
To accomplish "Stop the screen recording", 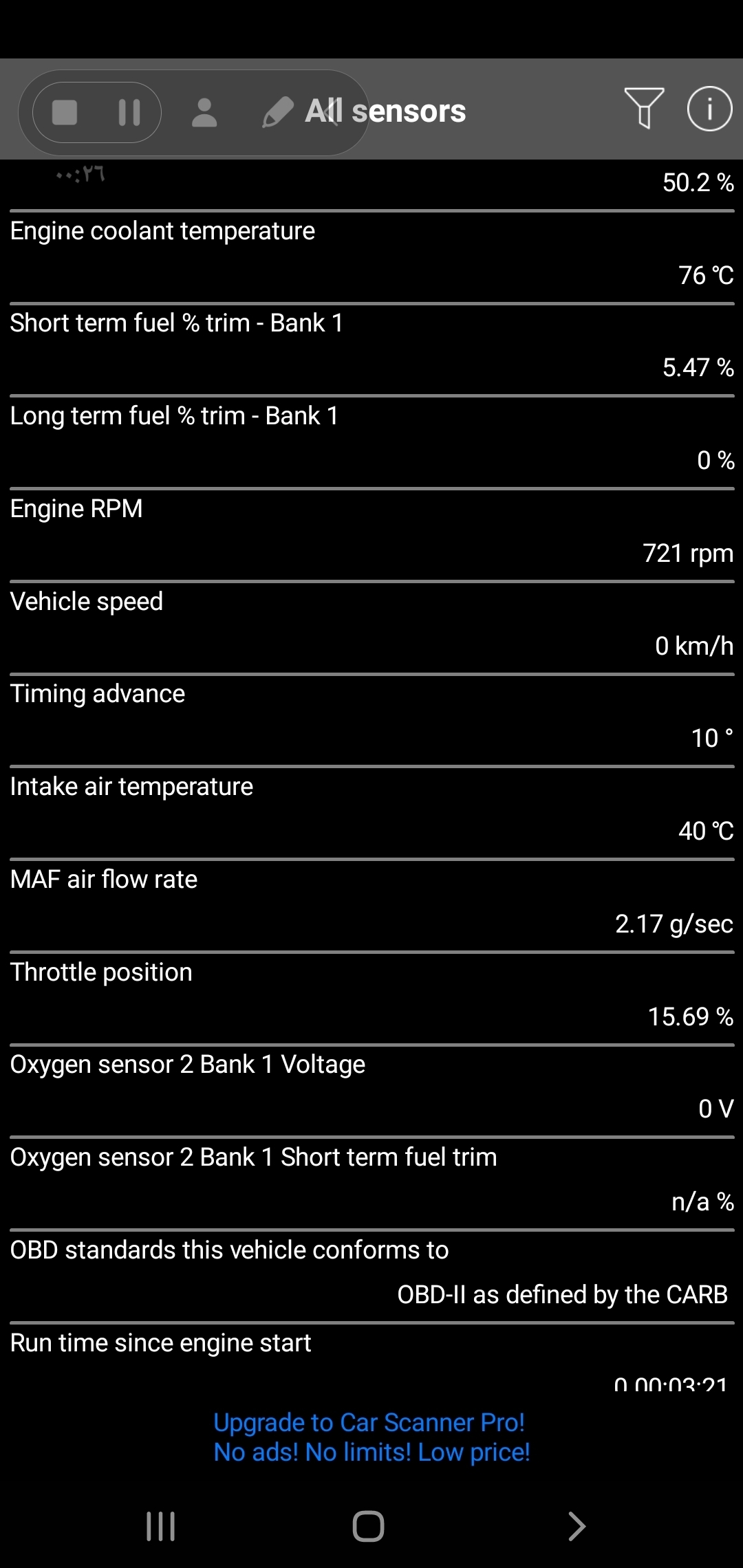I will pos(65,112).
